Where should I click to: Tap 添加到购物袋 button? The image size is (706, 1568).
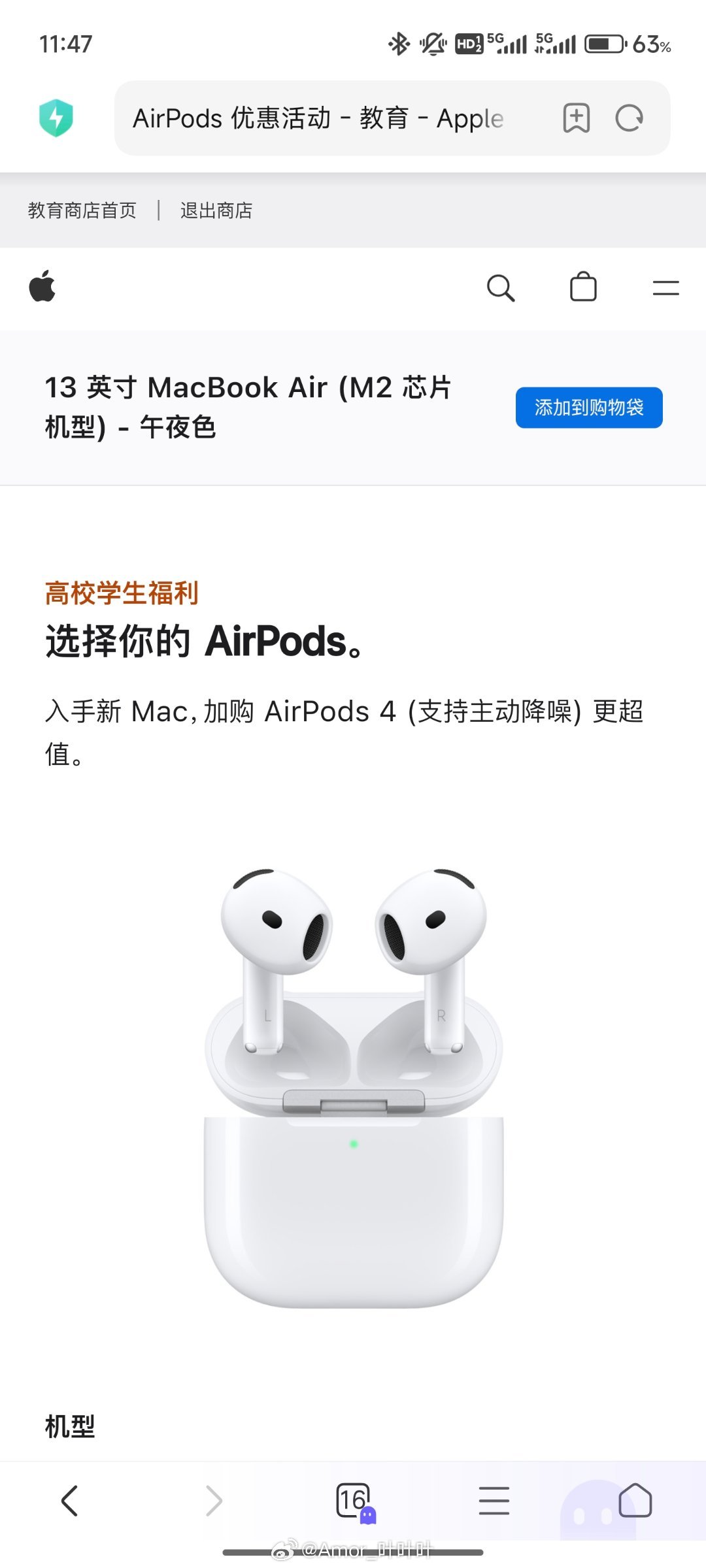point(589,408)
